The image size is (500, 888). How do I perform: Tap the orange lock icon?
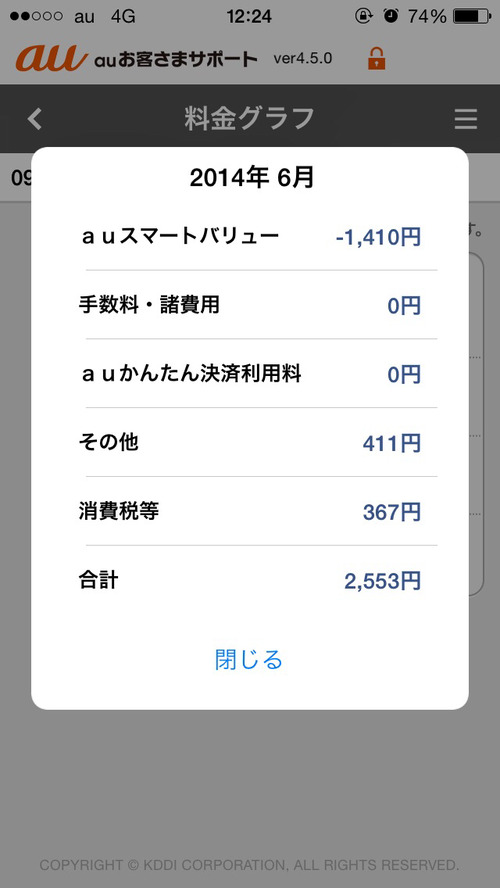pyautogui.click(x=377, y=59)
